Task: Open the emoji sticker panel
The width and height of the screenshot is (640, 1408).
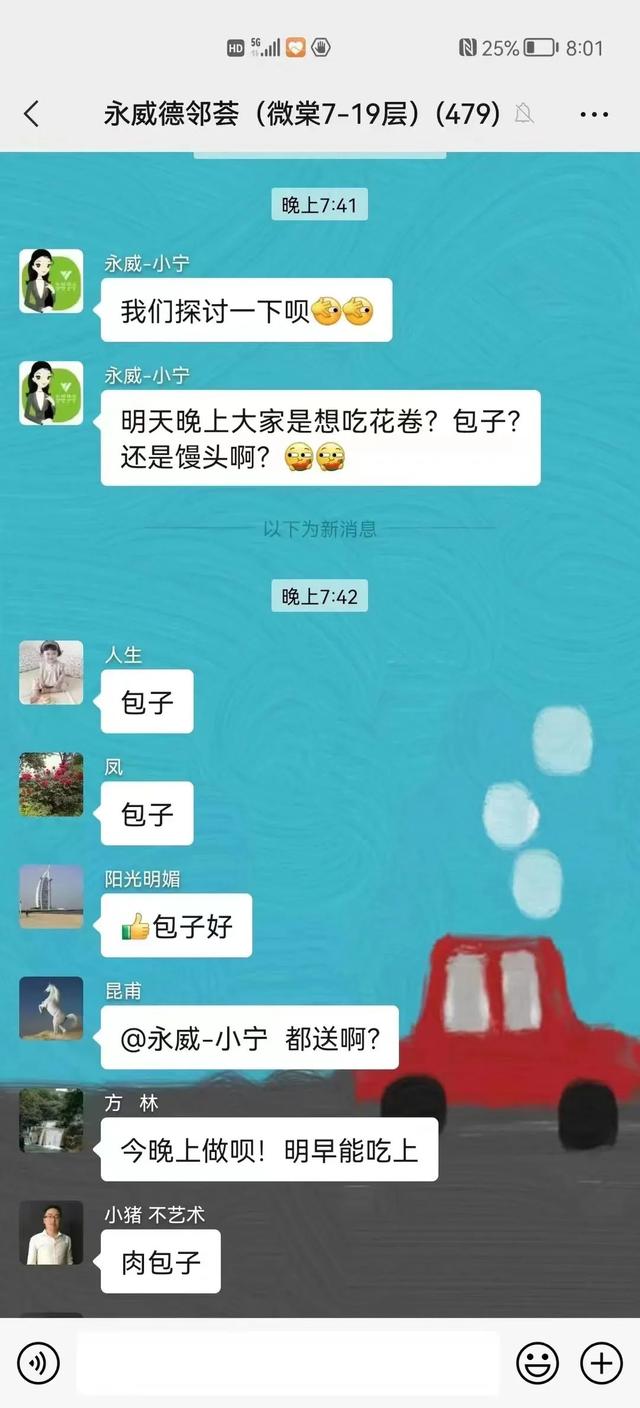Action: (x=537, y=1362)
